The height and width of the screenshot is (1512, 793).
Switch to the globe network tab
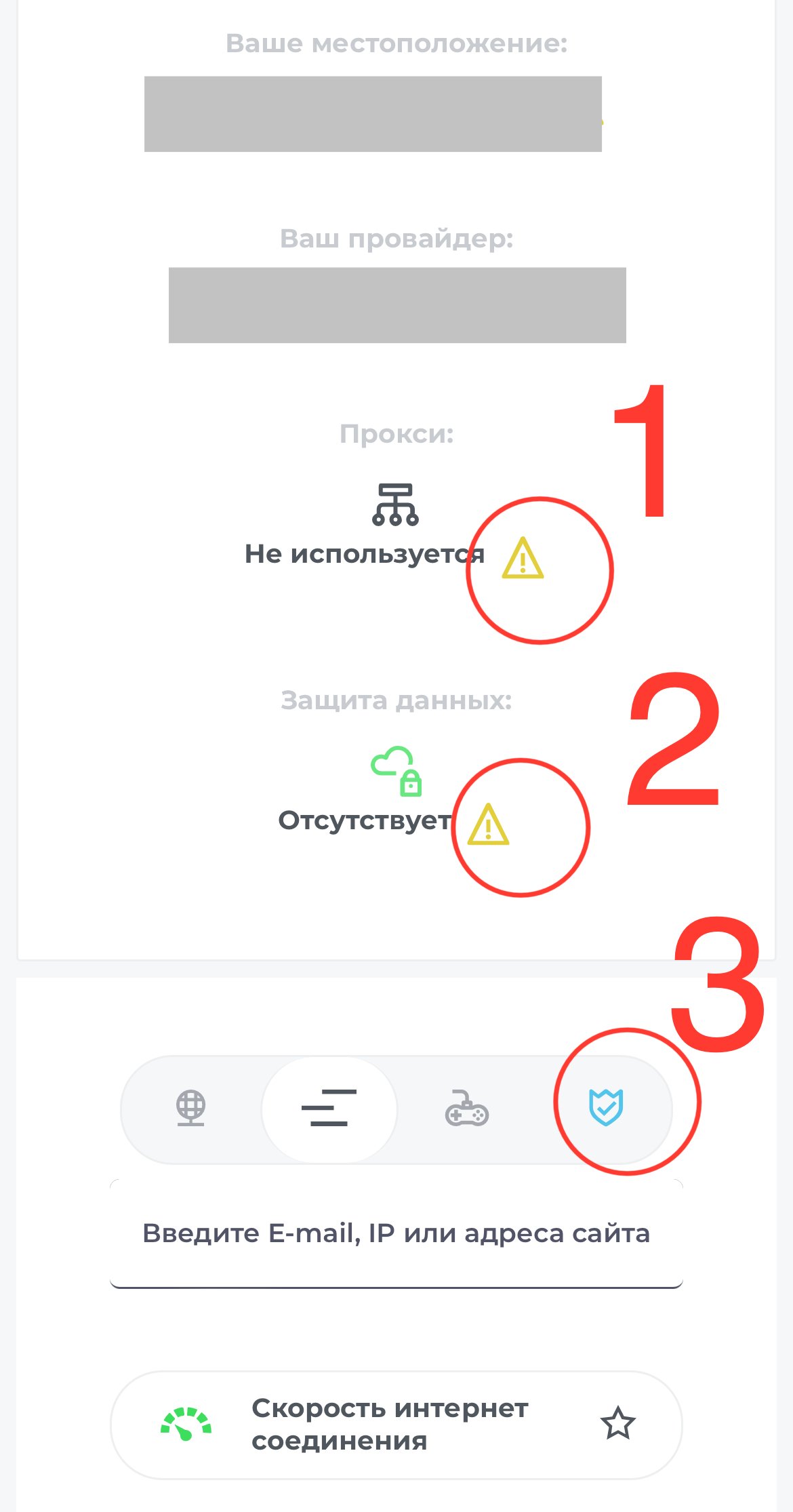pyautogui.click(x=191, y=1108)
